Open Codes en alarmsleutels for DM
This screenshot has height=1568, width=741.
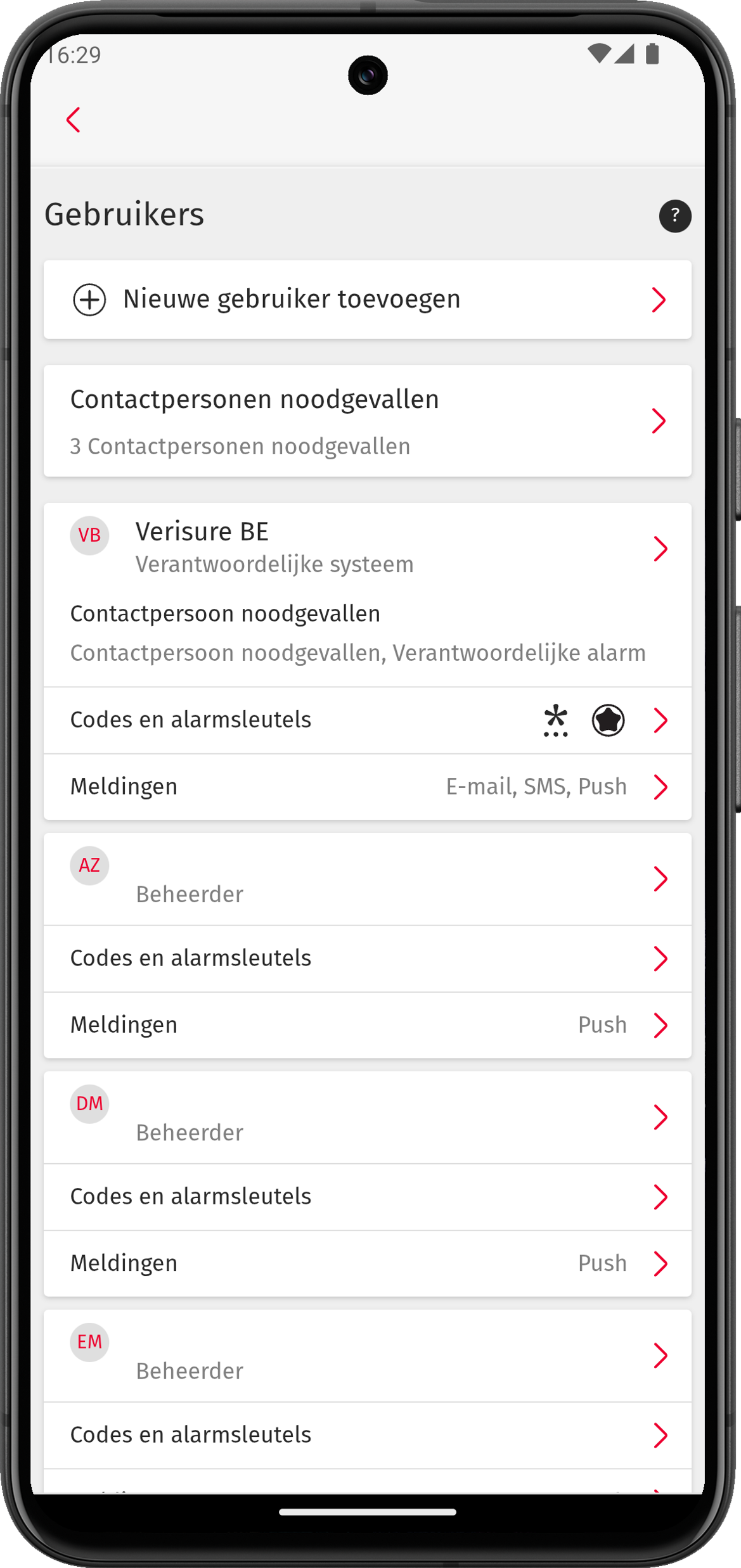pyautogui.click(x=367, y=1197)
